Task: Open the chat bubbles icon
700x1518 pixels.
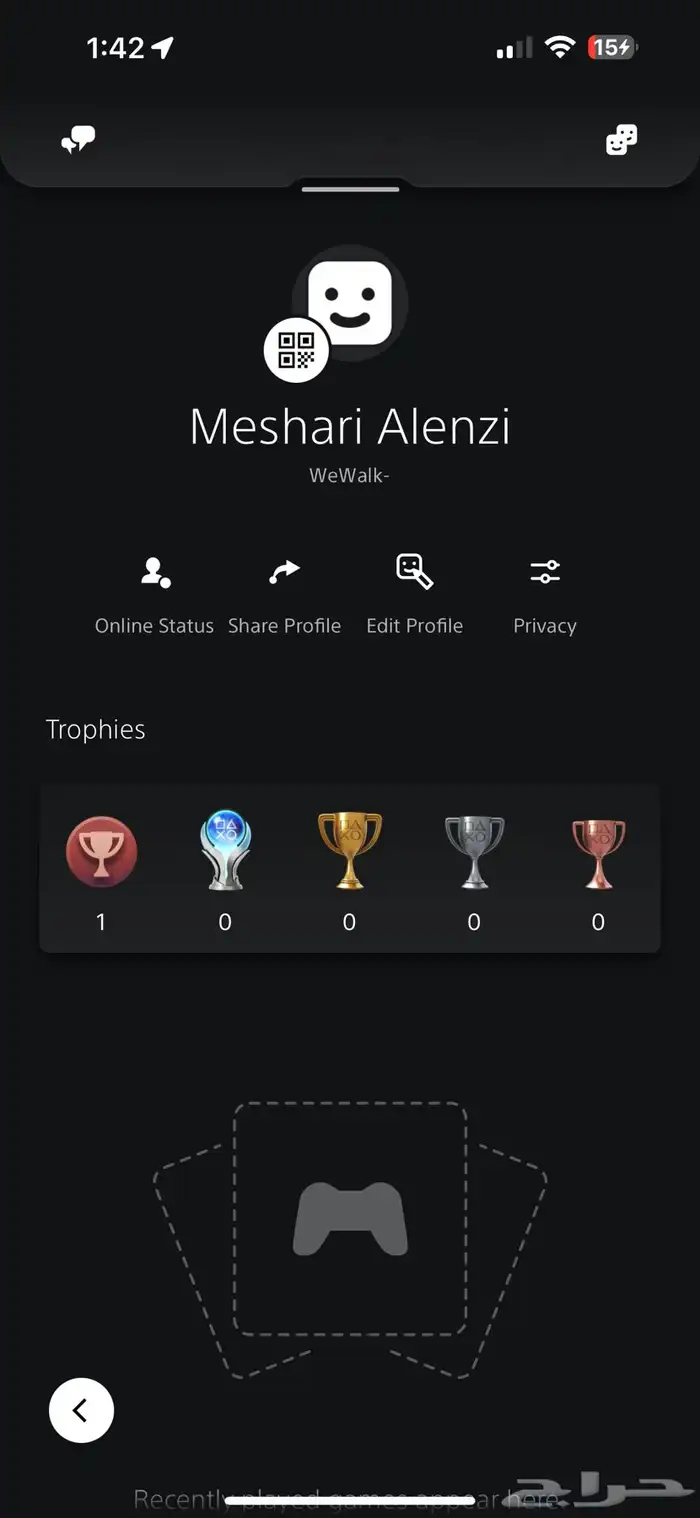Action: [78, 140]
